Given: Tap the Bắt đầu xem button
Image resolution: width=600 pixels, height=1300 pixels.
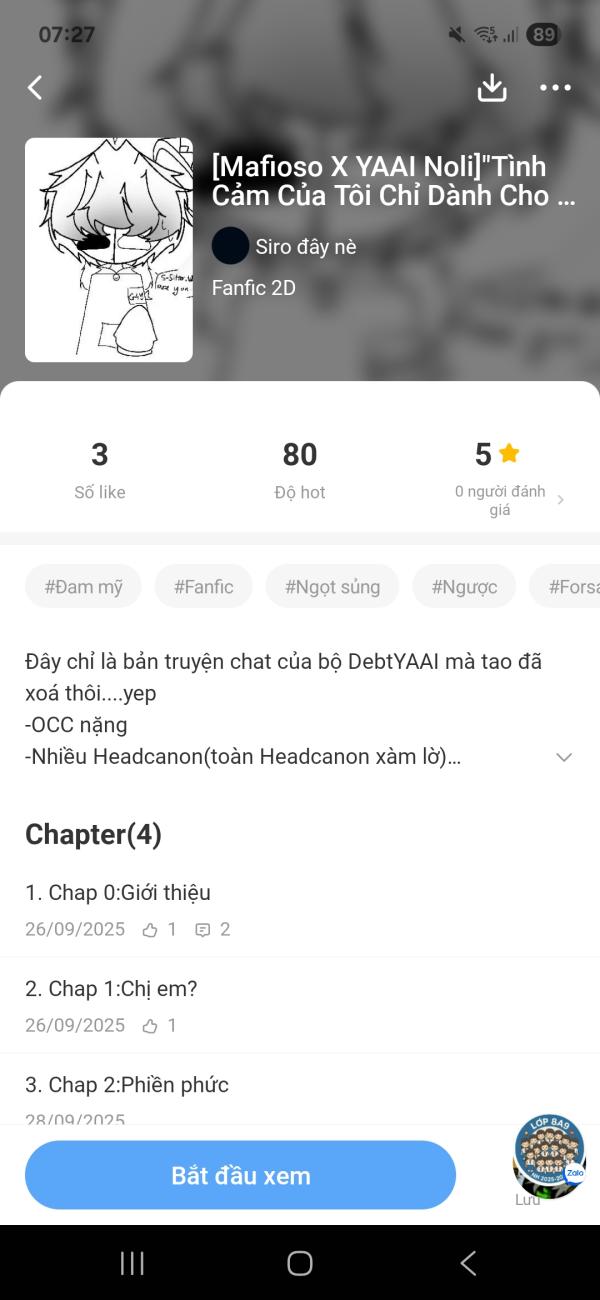Looking at the screenshot, I should click(x=240, y=1175).
